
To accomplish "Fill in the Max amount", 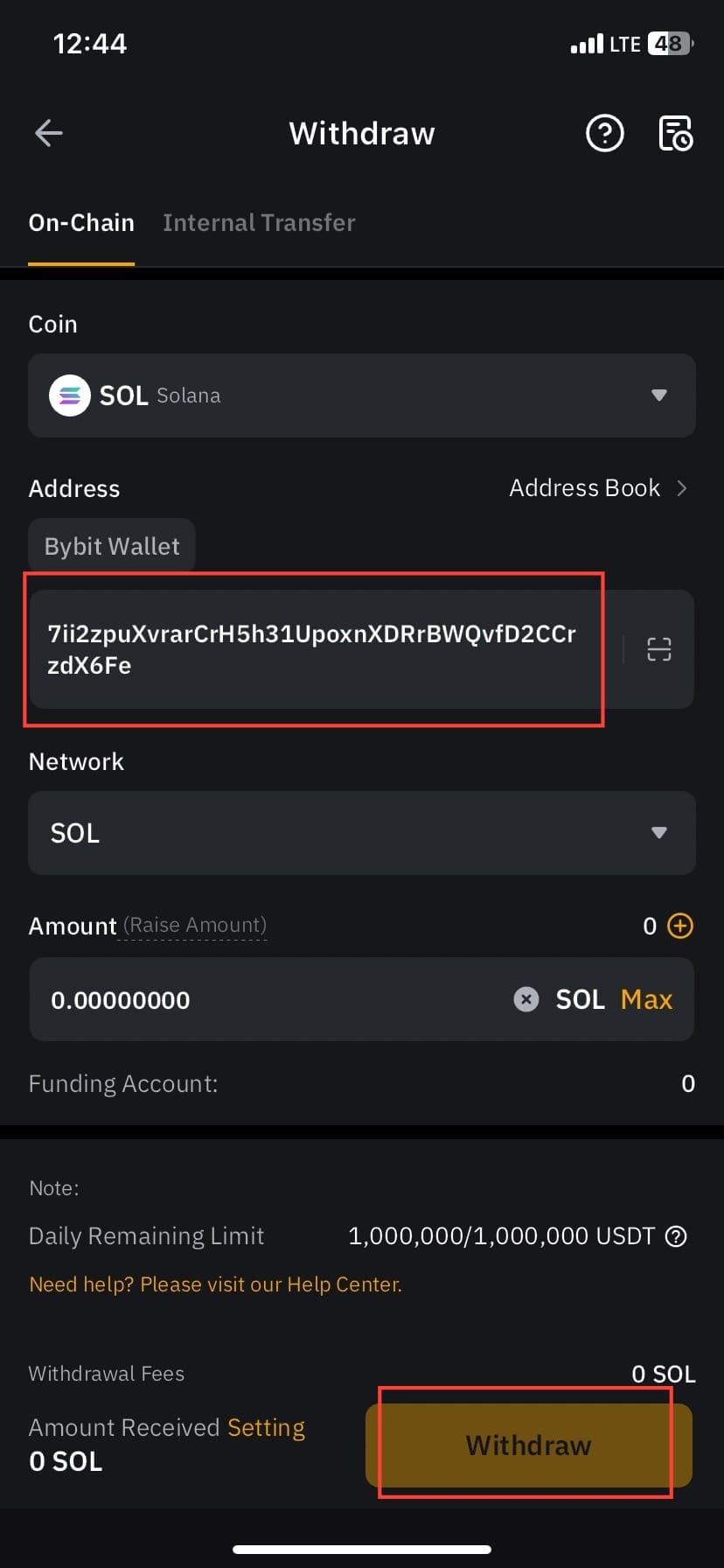I will [646, 999].
